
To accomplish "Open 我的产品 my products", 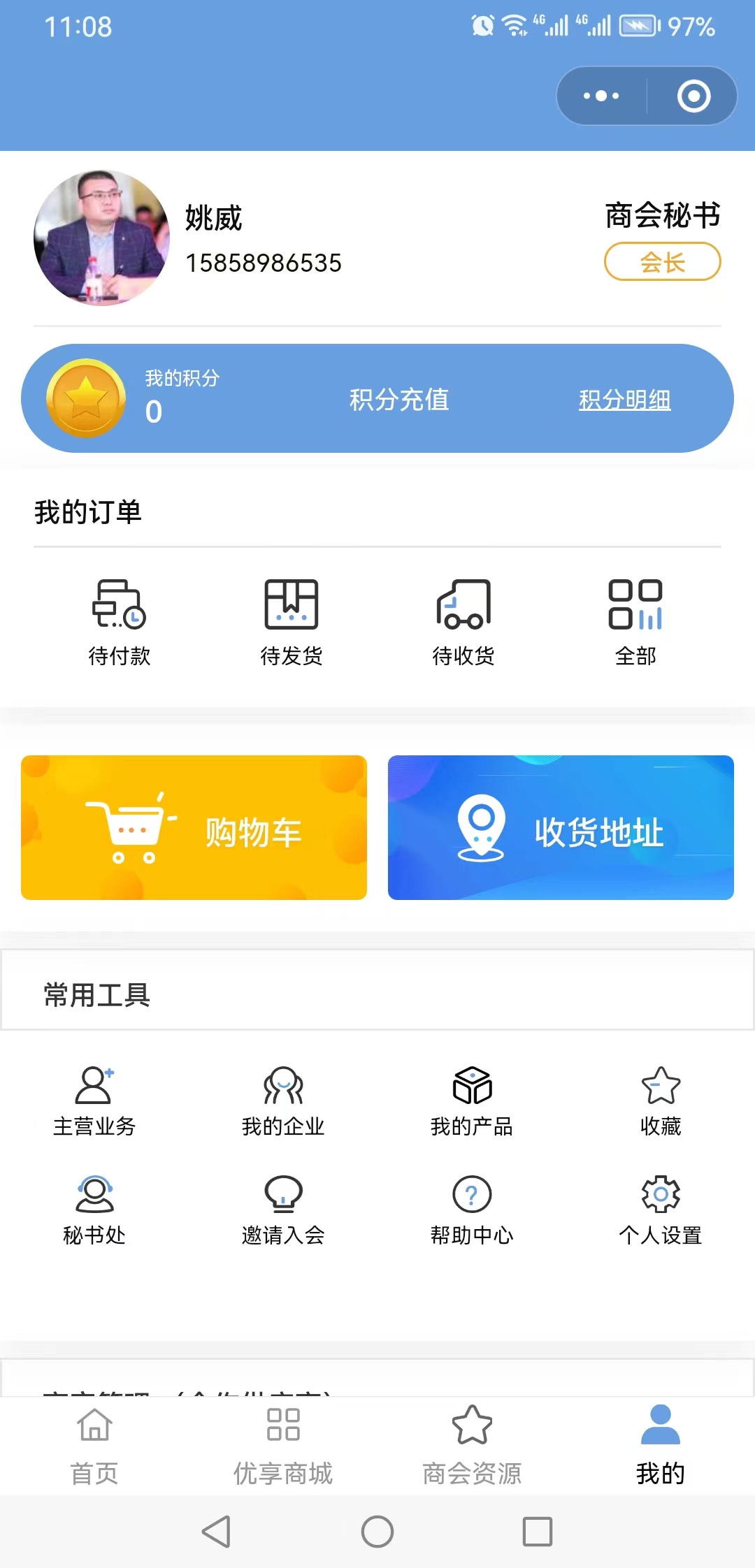I will pos(472,1101).
